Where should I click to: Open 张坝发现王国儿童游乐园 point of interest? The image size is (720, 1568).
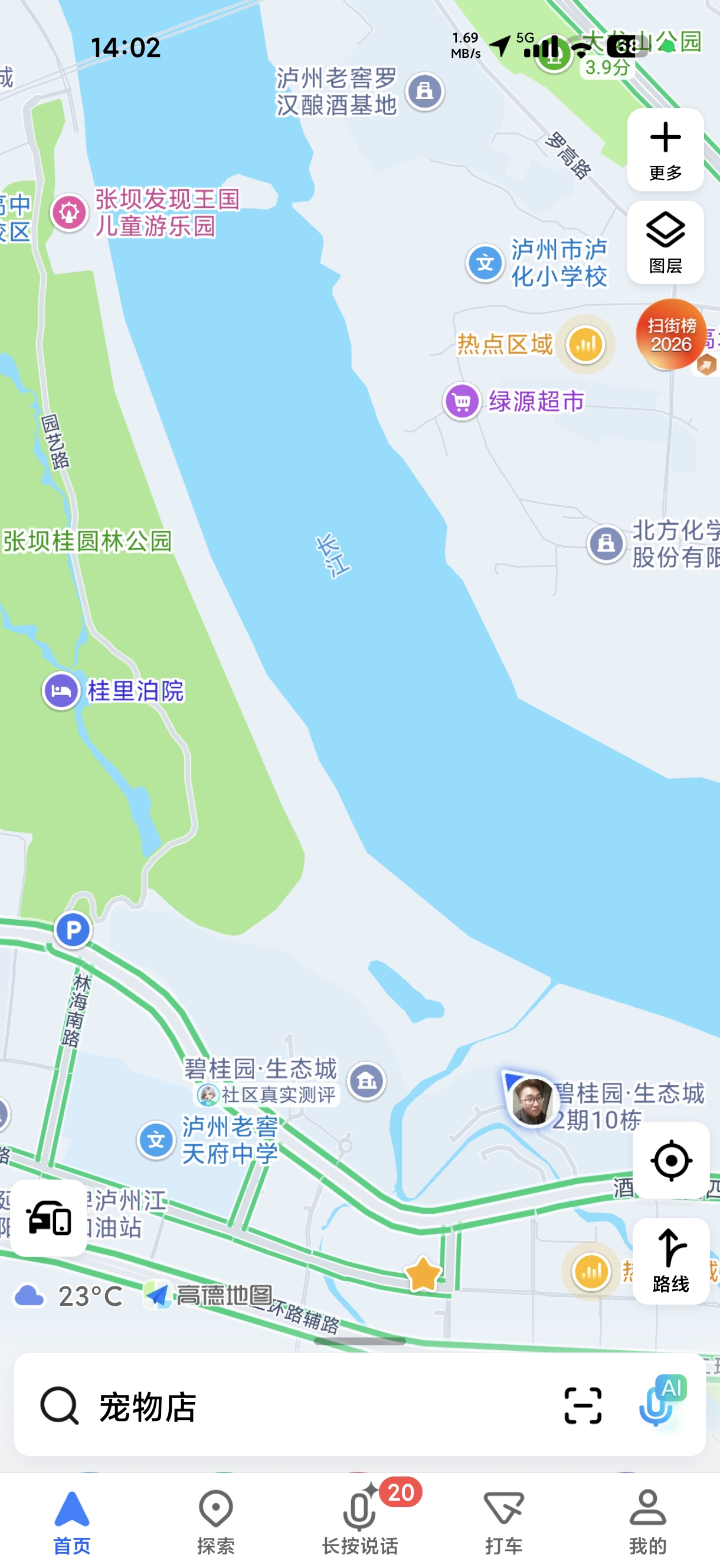coord(70,213)
